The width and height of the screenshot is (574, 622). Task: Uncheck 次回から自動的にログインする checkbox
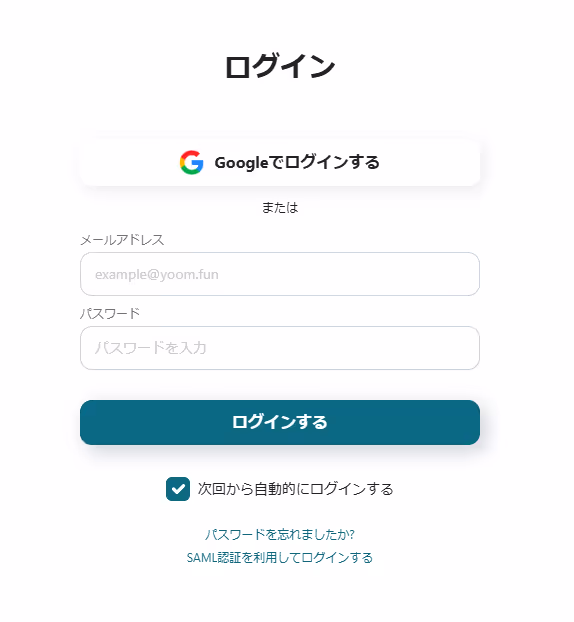pos(178,489)
